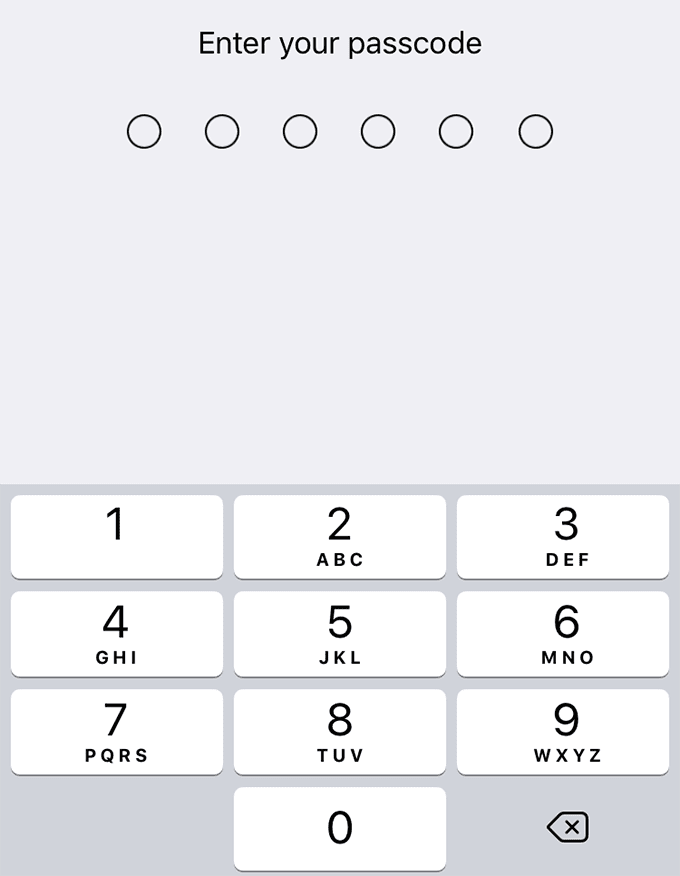Viewport: 680px width, 876px height.
Task: Enter digit 0 on the keypad
Action: pyautogui.click(x=340, y=828)
